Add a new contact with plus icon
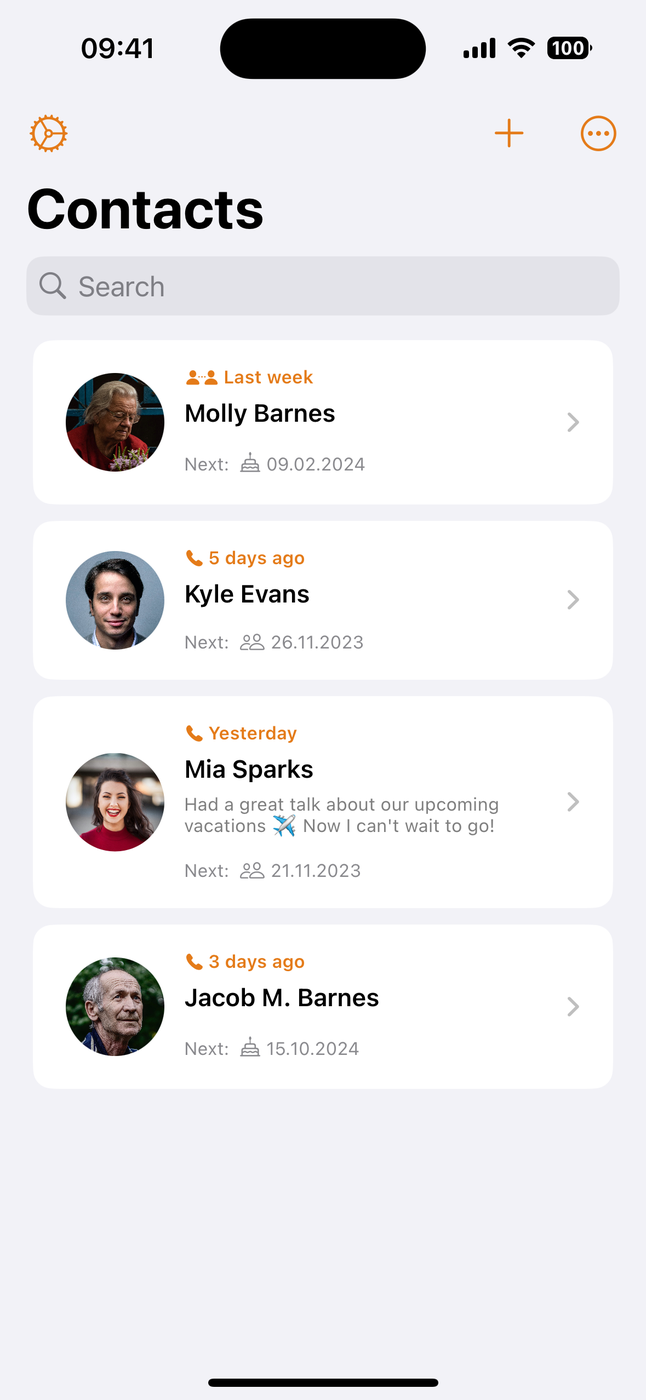Viewport: 646px width, 1400px height. [509, 133]
